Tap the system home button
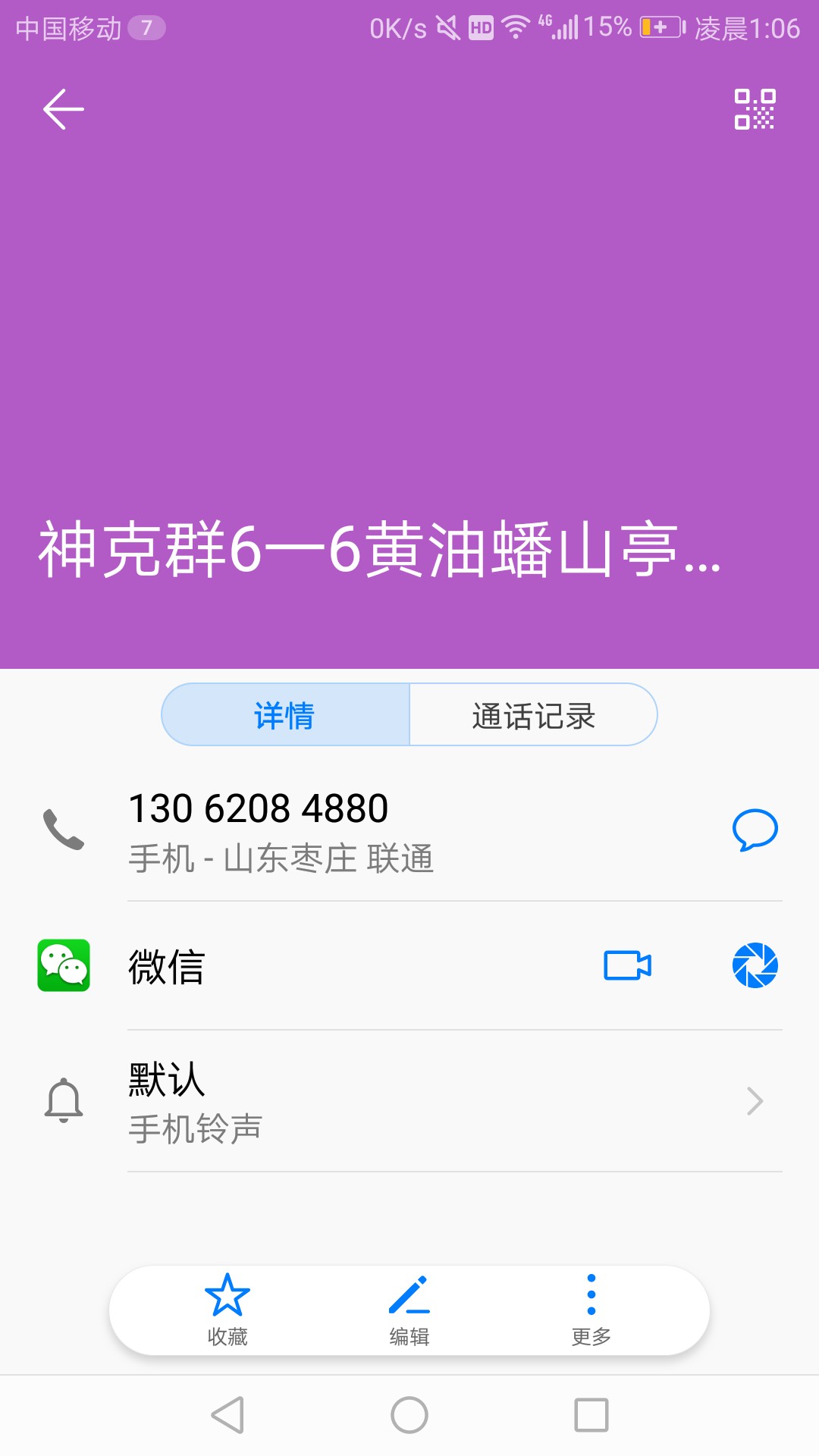The image size is (819, 1456). coord(409,1415)
